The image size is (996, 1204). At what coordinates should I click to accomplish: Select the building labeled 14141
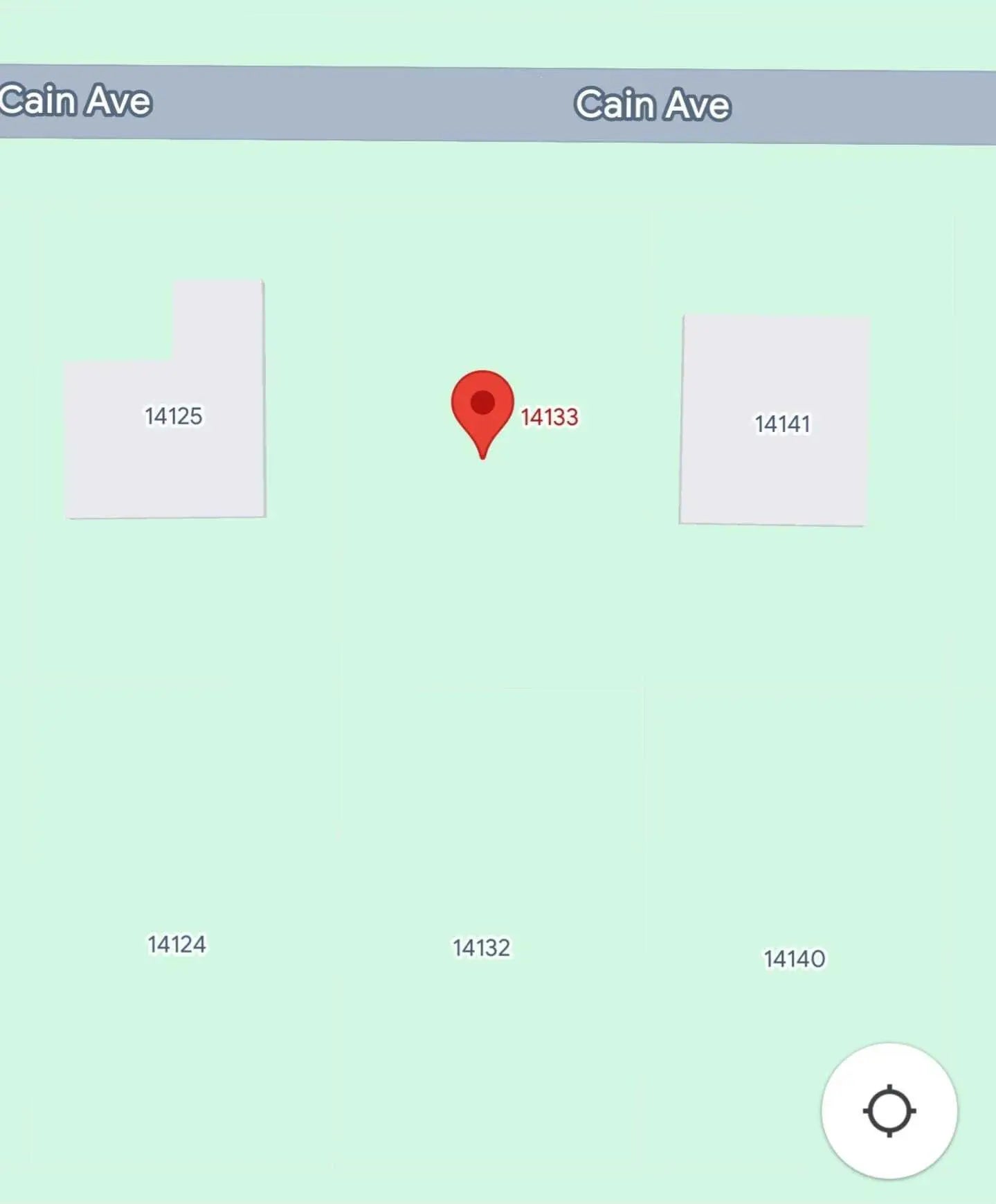774,420
